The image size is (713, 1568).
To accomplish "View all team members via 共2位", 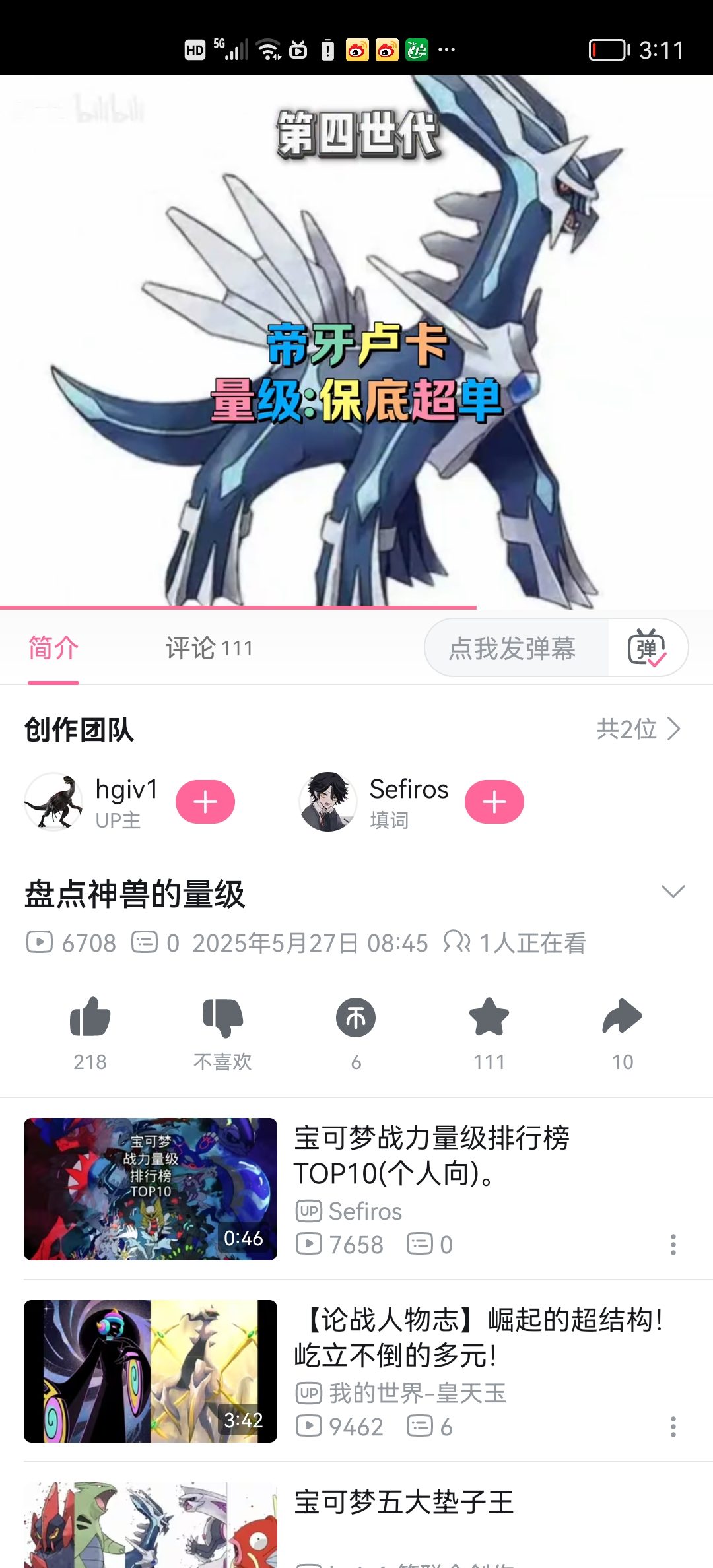I will [638, 729].
